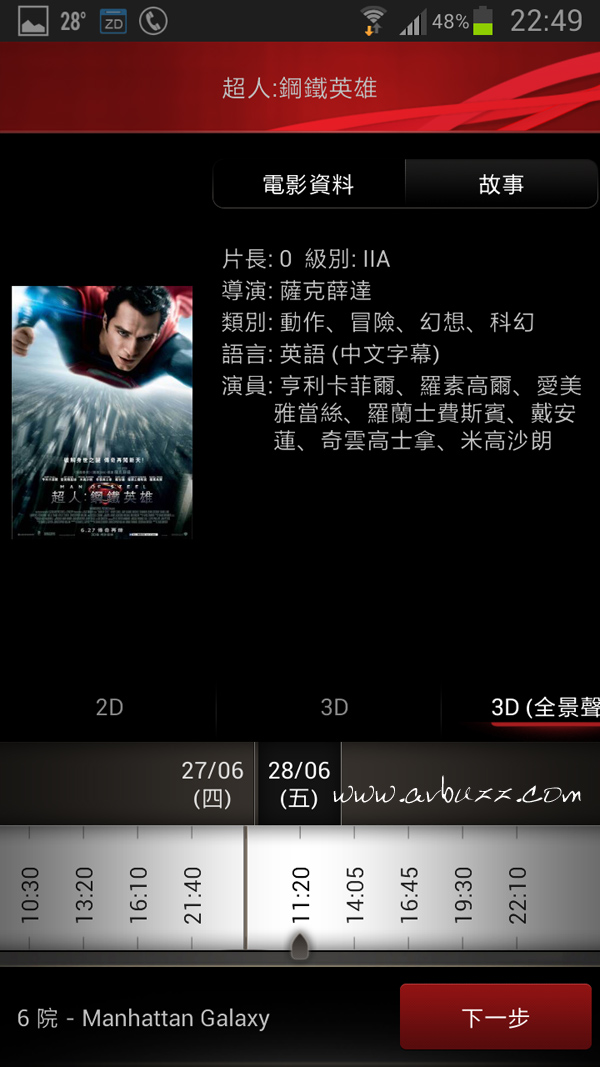Open the Man of Steel movie poster

pos(102,412)
